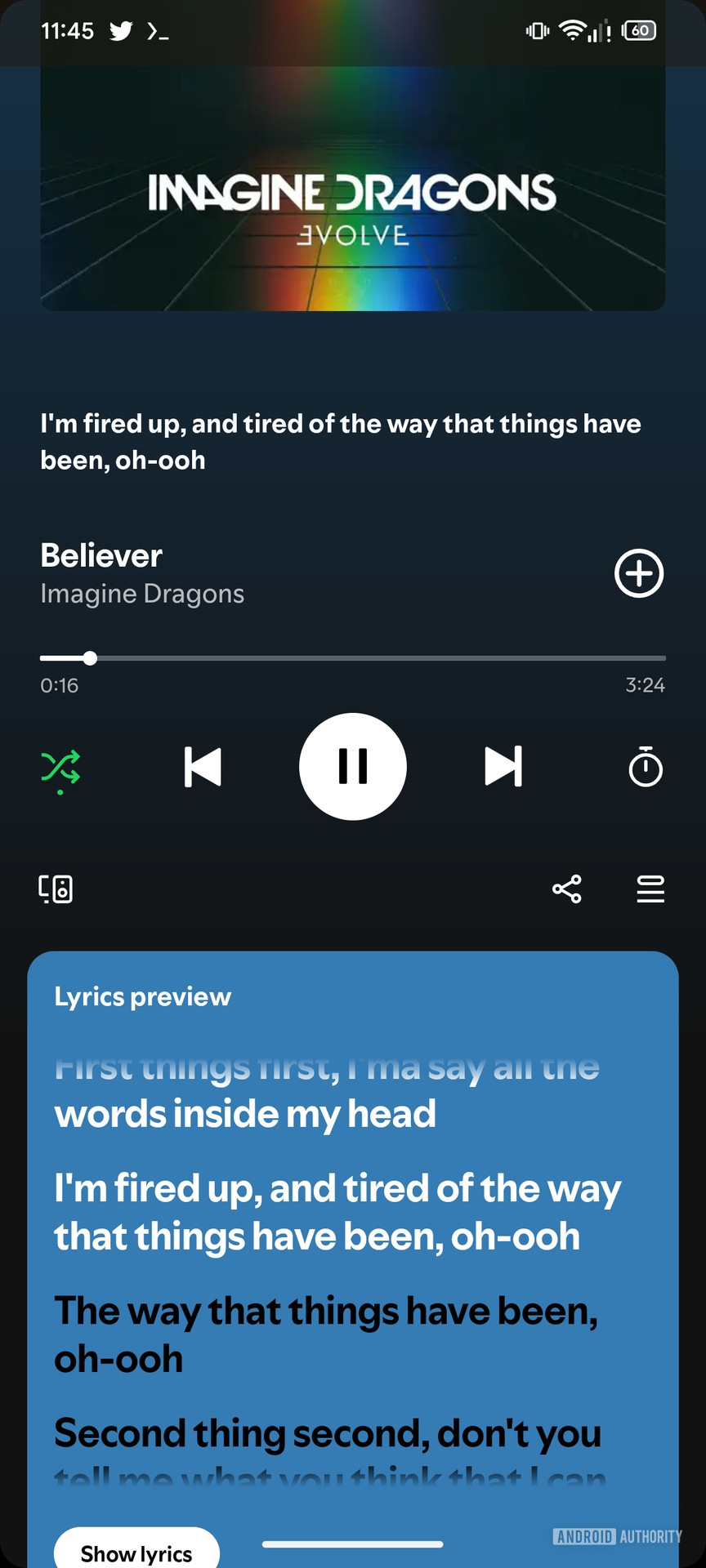Image resolution: width=706 pixels, height=1568 pixels.
Task: Share the song Believer
Action: 567,889
